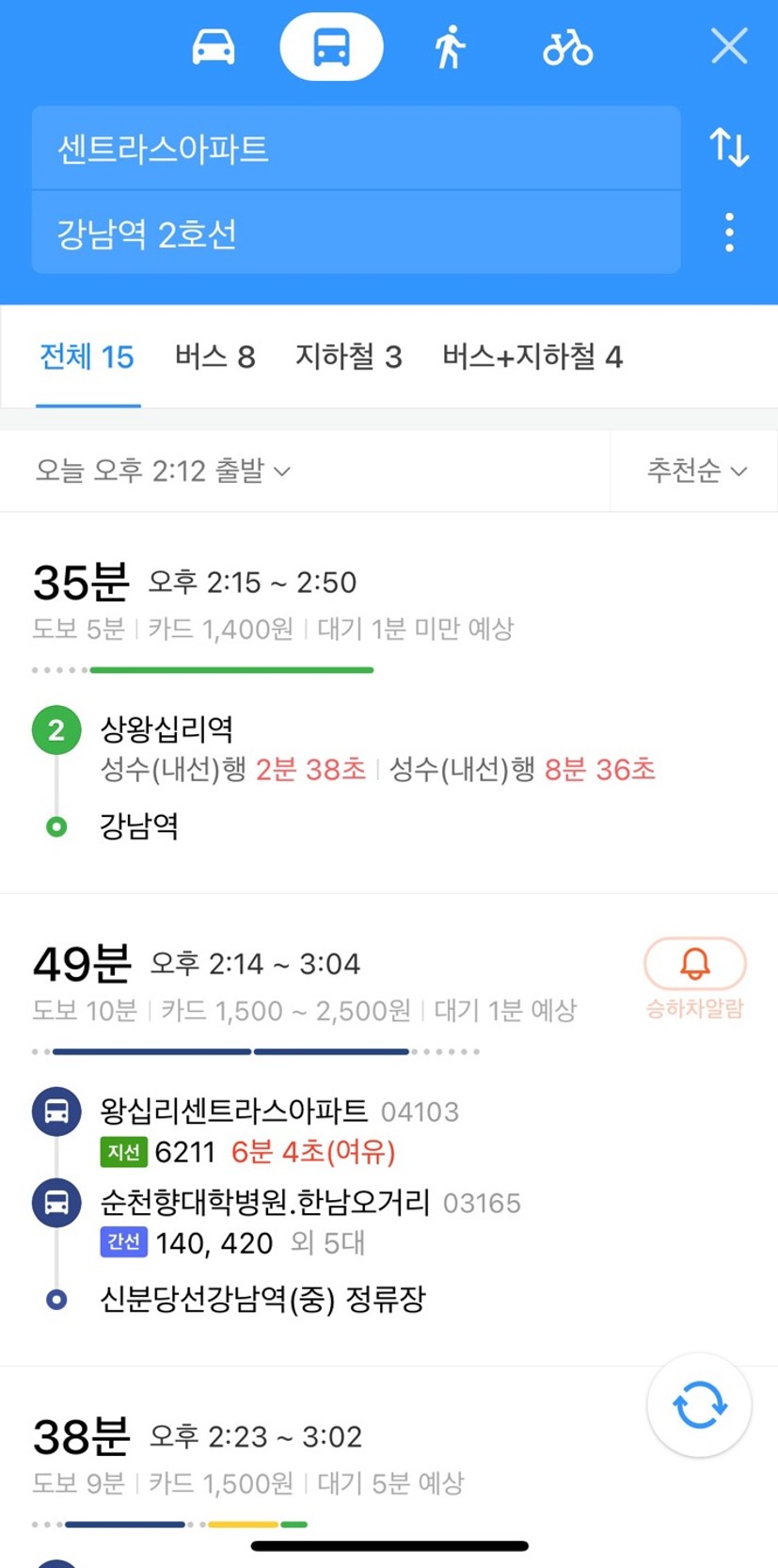Edit the destination 강남역 2호선

tap(356, 232)
